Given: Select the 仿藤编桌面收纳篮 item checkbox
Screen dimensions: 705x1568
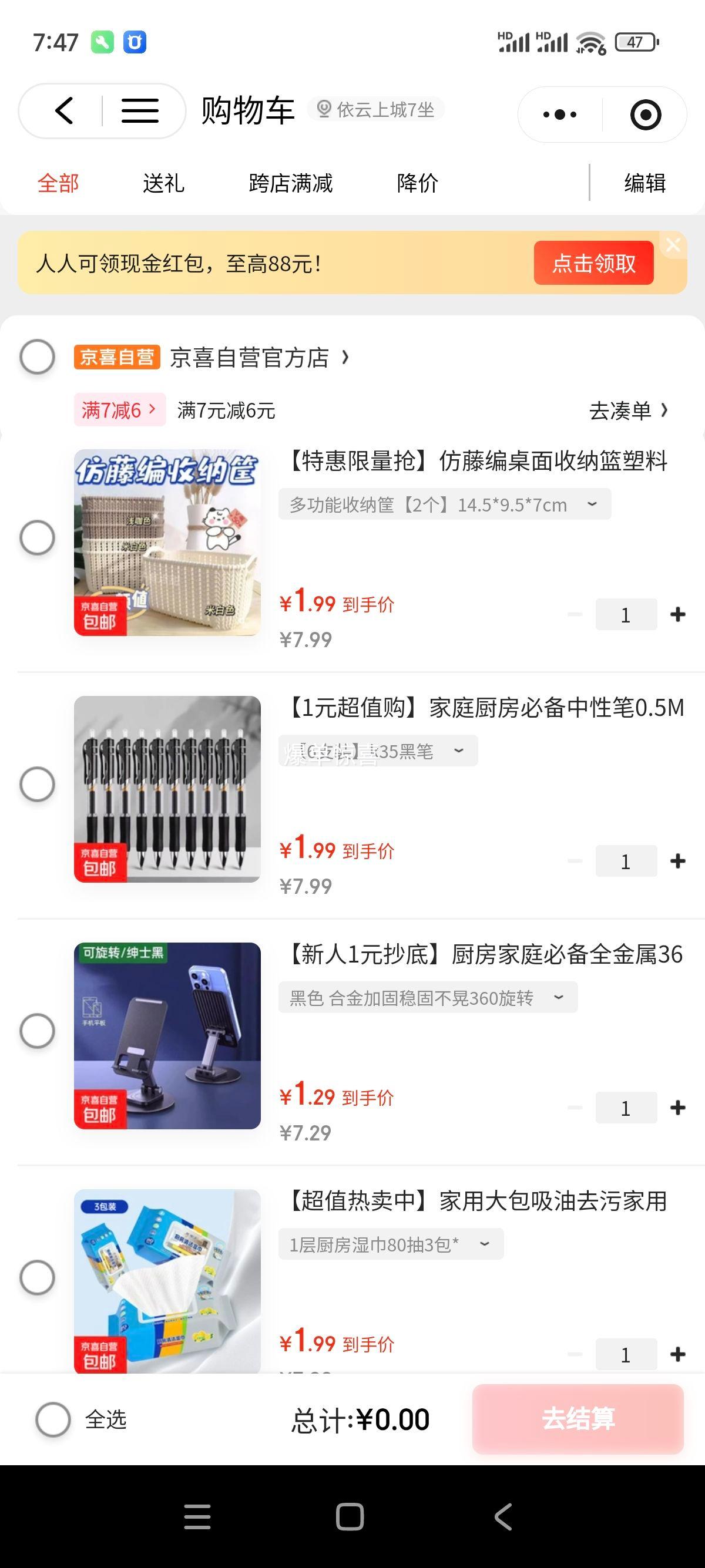Looking at the screenshot, I should pyautogui.click(x=37, y=537).
